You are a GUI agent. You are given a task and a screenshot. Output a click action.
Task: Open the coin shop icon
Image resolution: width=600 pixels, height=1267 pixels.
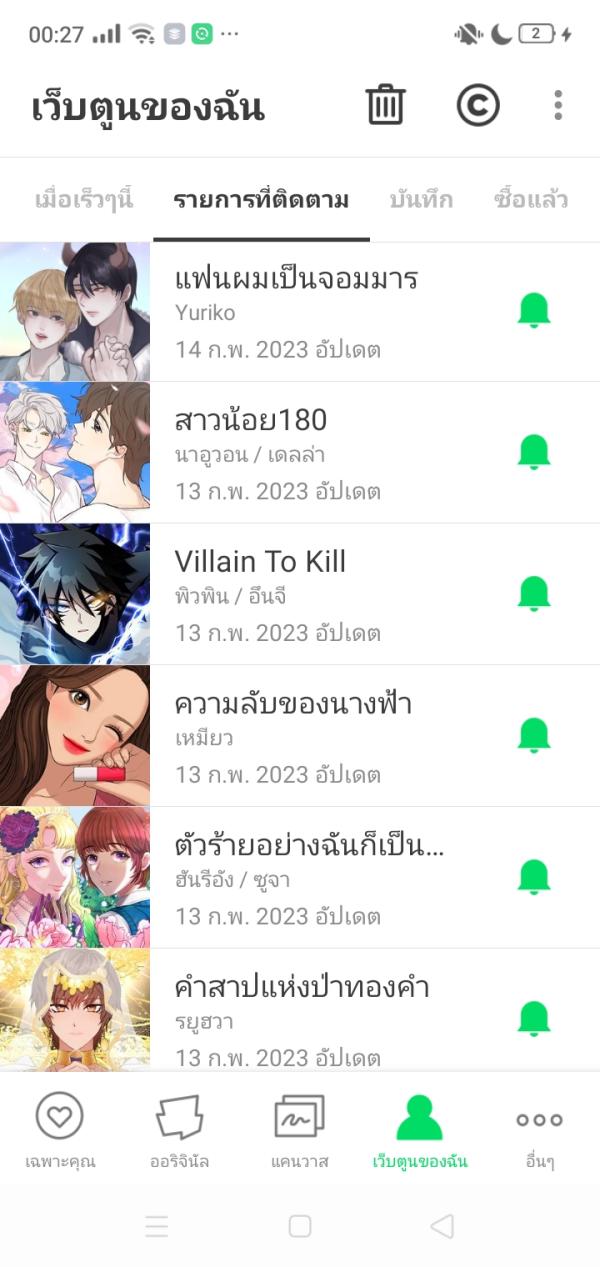pos(478,105)
